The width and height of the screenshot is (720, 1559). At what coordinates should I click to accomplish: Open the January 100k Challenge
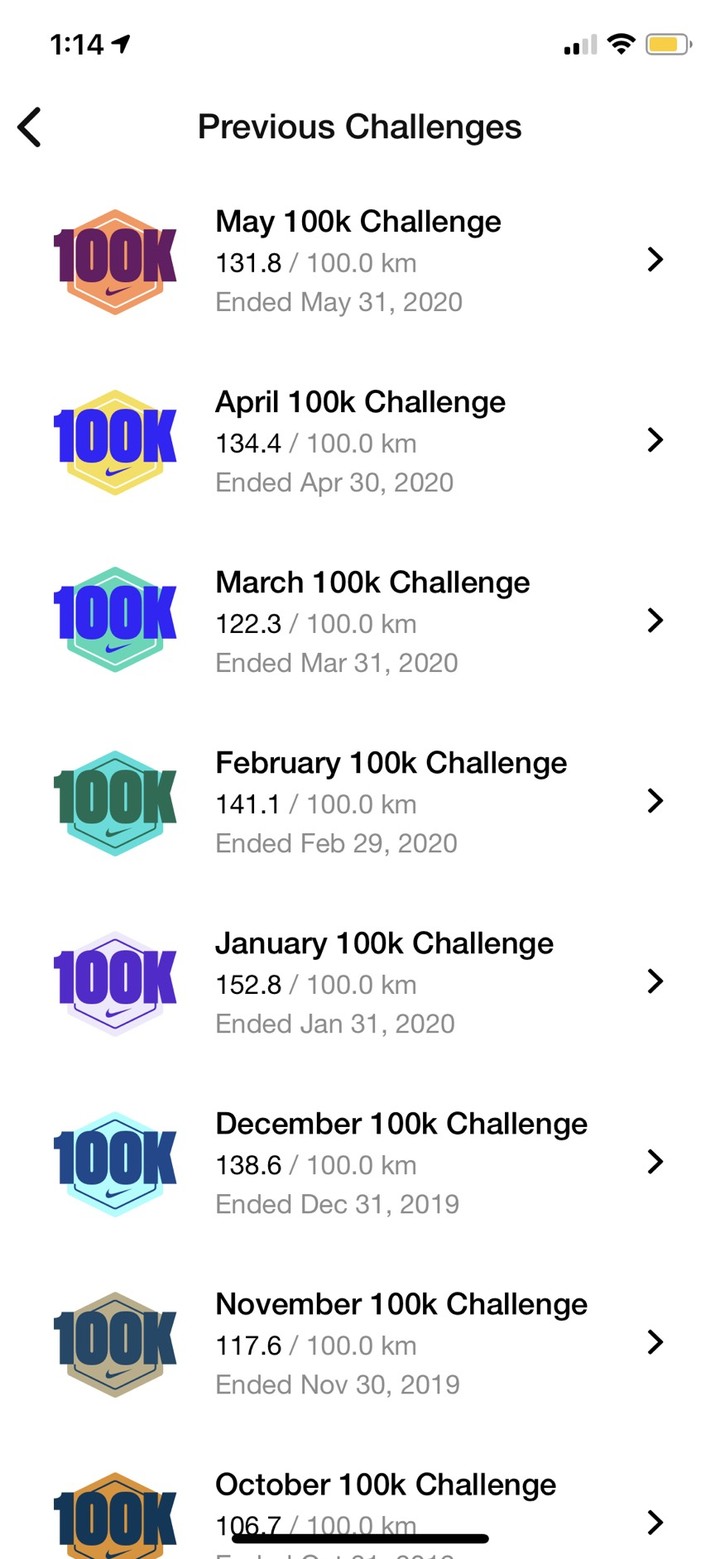tap(360, 981)
